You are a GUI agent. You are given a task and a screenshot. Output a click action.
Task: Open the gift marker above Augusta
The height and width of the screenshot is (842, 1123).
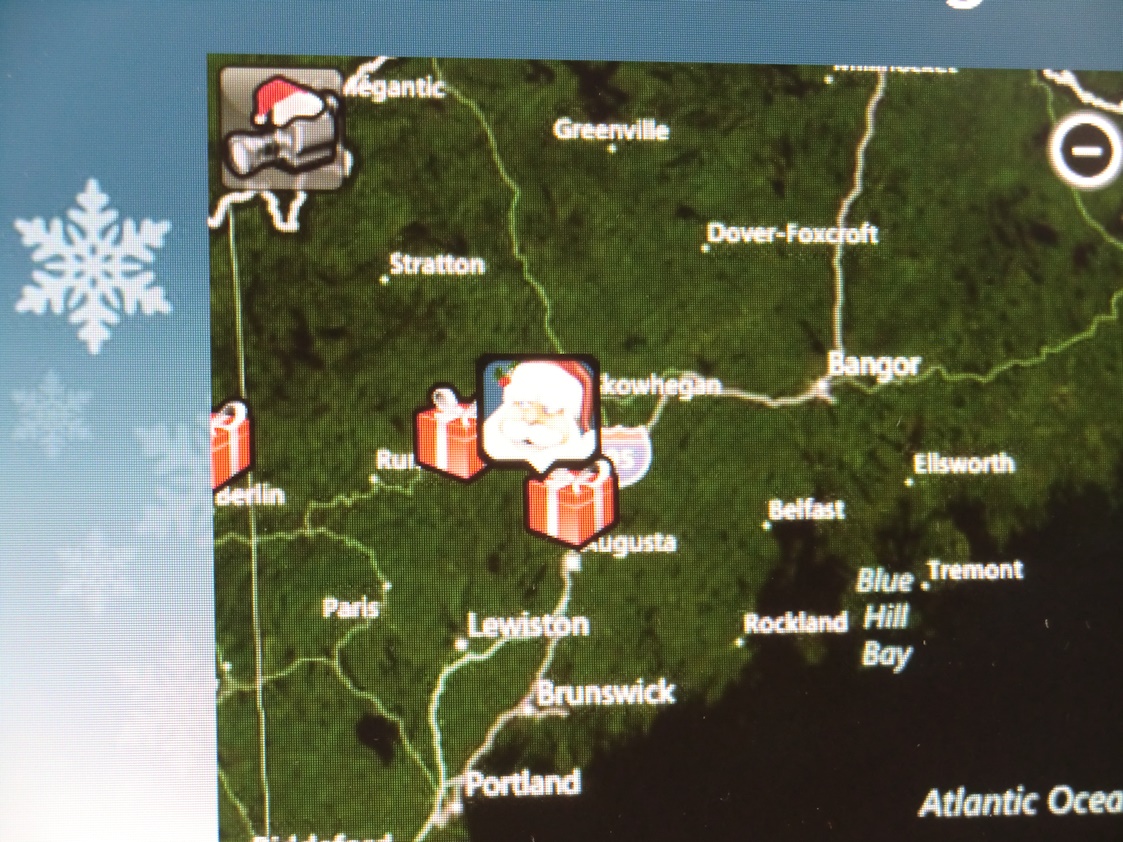(x=570, y=503)
